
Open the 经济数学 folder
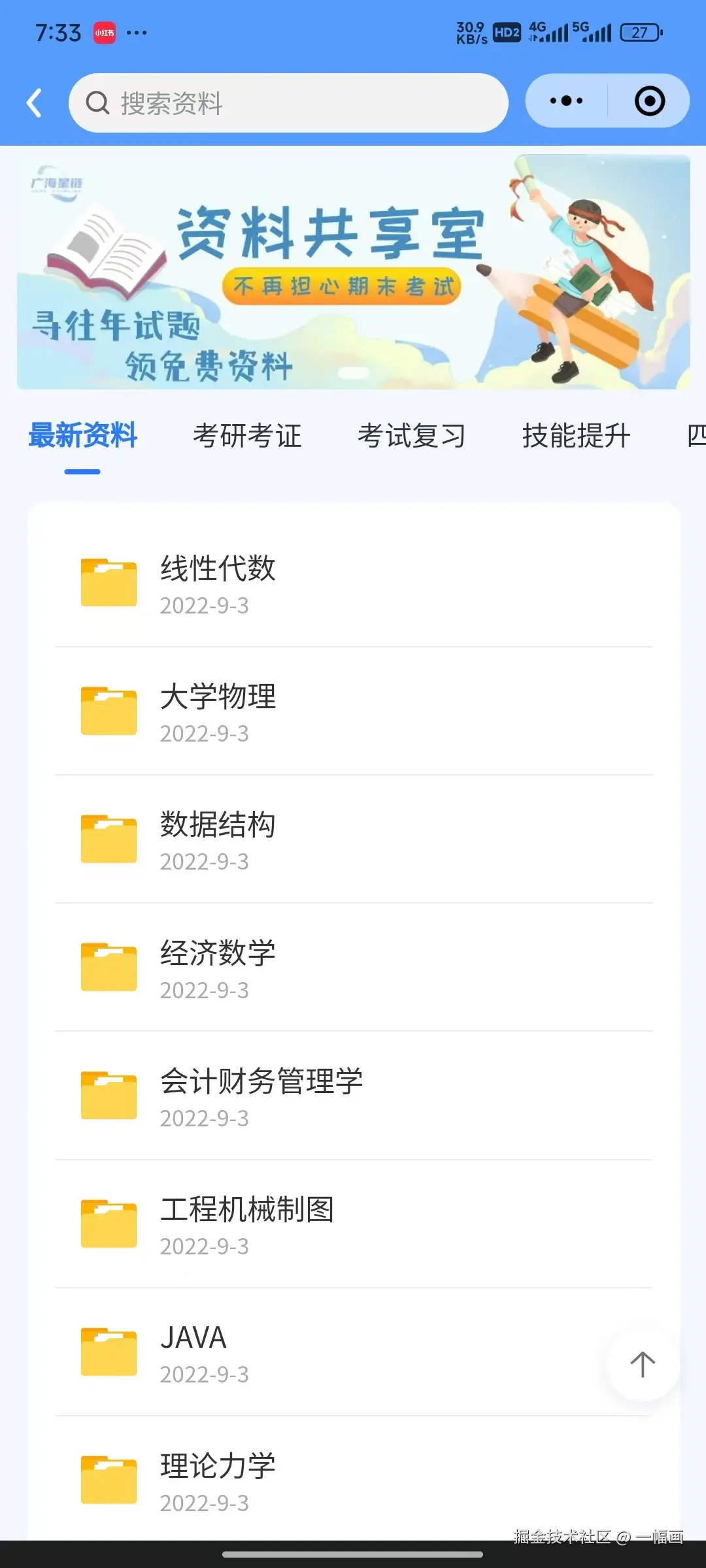(353, 968)
